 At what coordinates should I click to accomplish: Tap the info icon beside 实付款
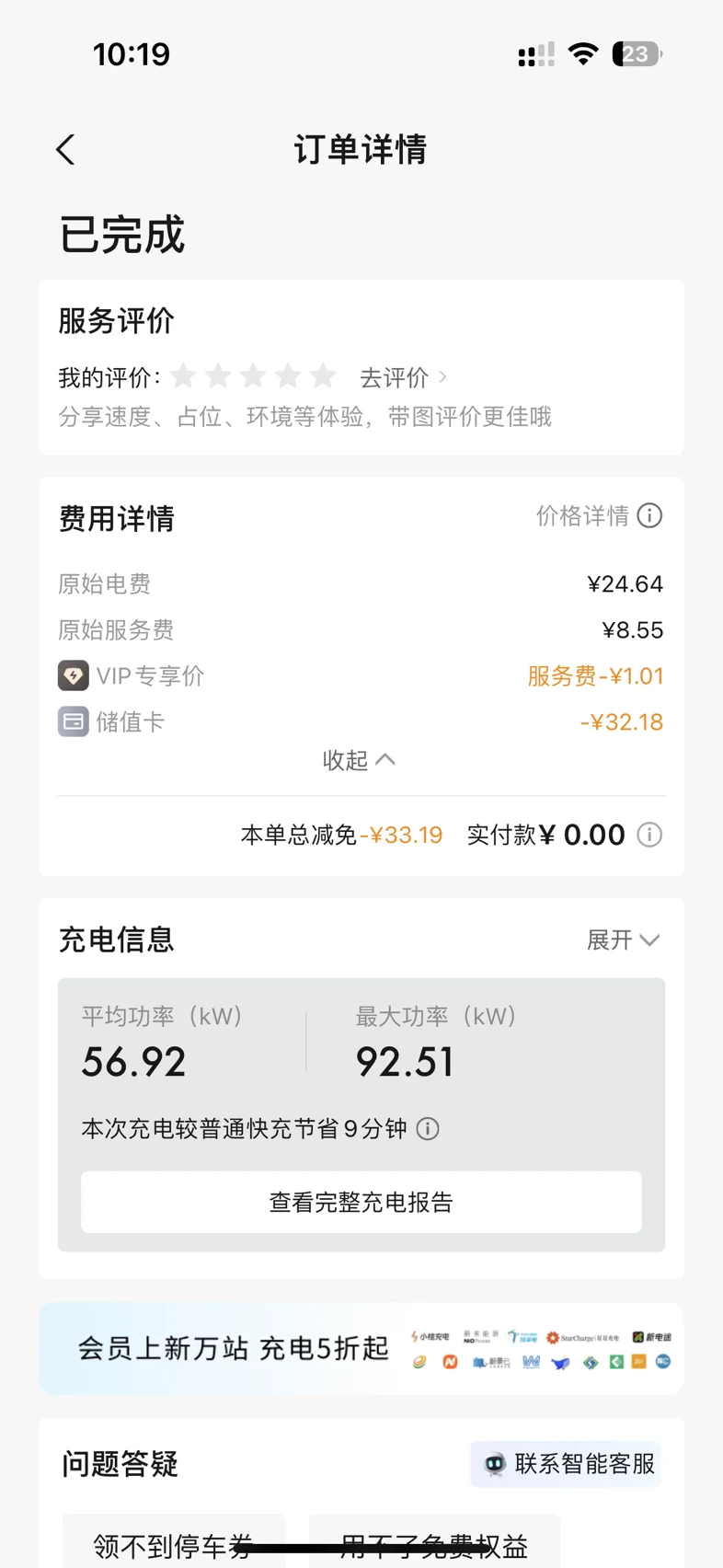649,835
